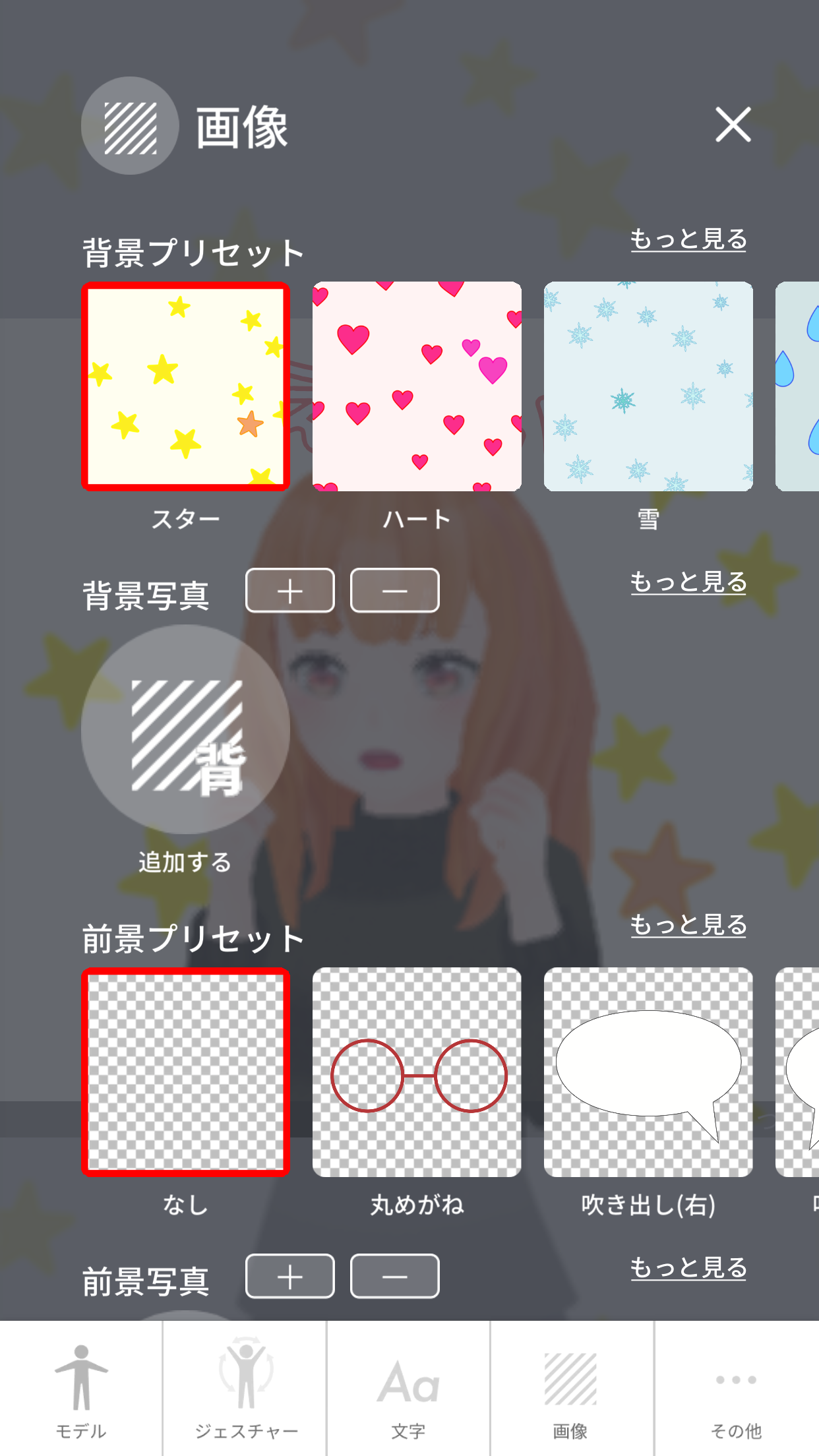Image resolution: width=819 pixels, height=1456 pixels.
Task: Apply the 吹き出し(右) speech bubble preset
Action: pyautogui.click(x=648, y=1073)
